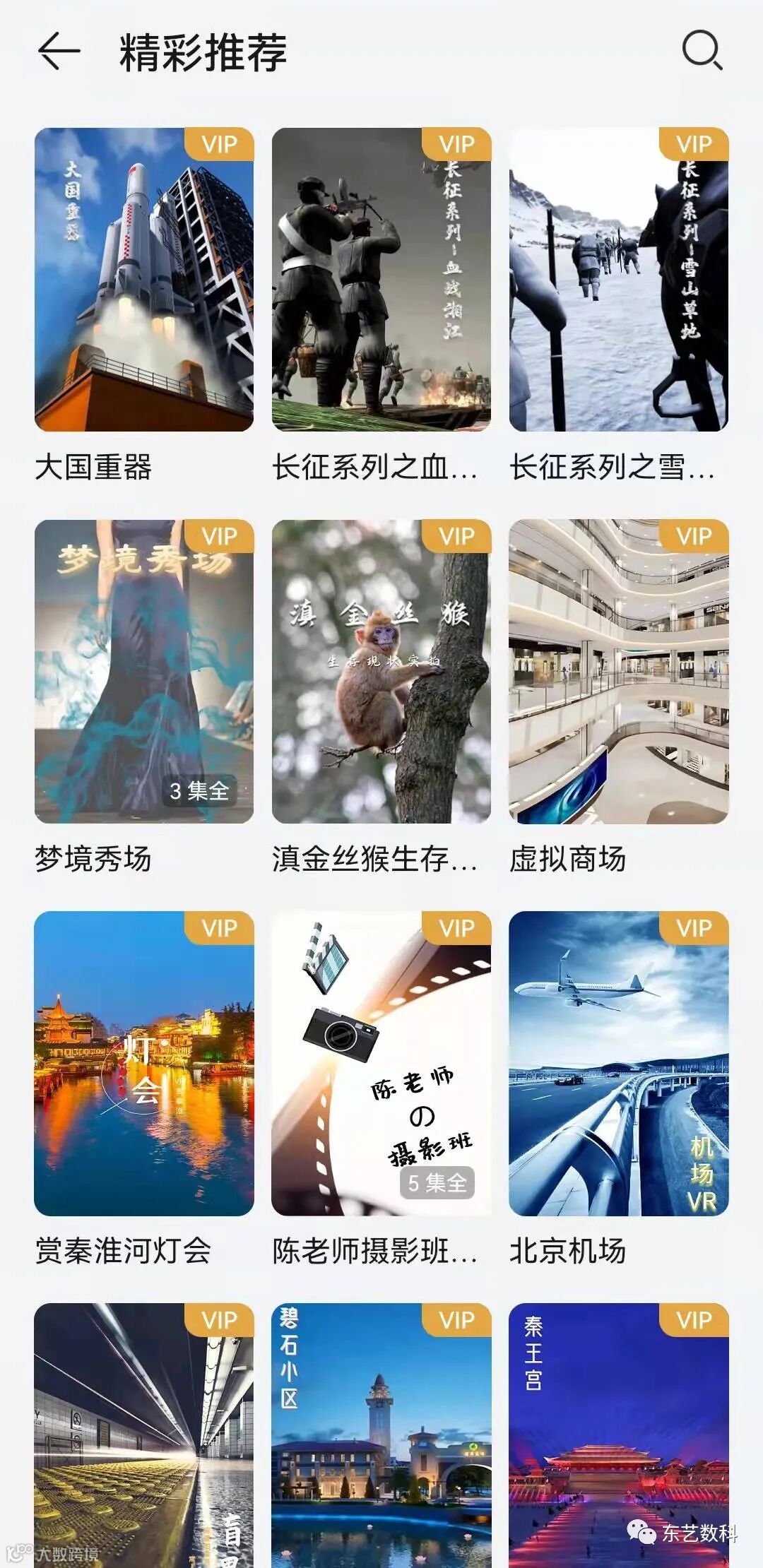Open the 秦王宫 card

619,1434
